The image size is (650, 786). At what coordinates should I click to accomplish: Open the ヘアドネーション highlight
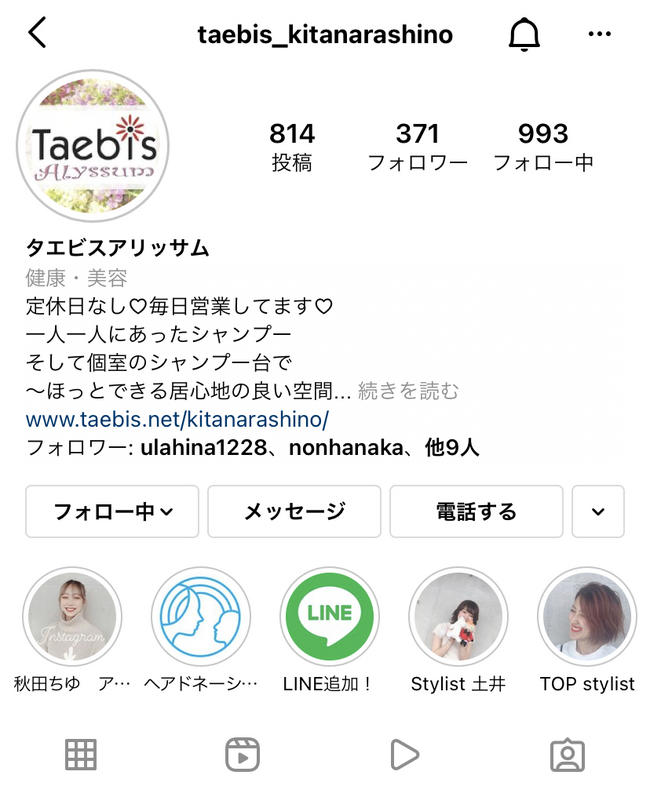(201, 617)
